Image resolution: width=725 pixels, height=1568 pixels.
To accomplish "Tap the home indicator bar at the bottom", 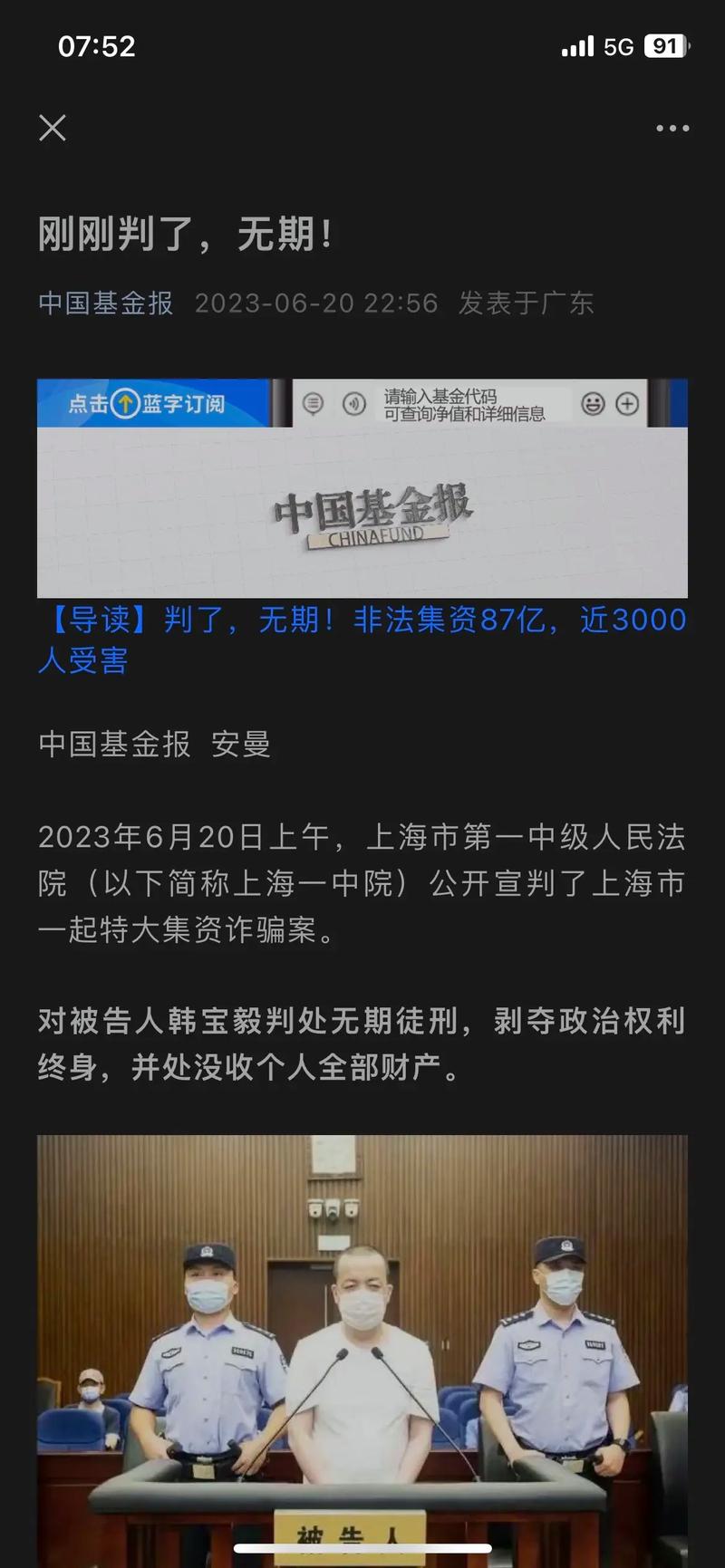I will pyautogui.click(x=362, y=1545).
